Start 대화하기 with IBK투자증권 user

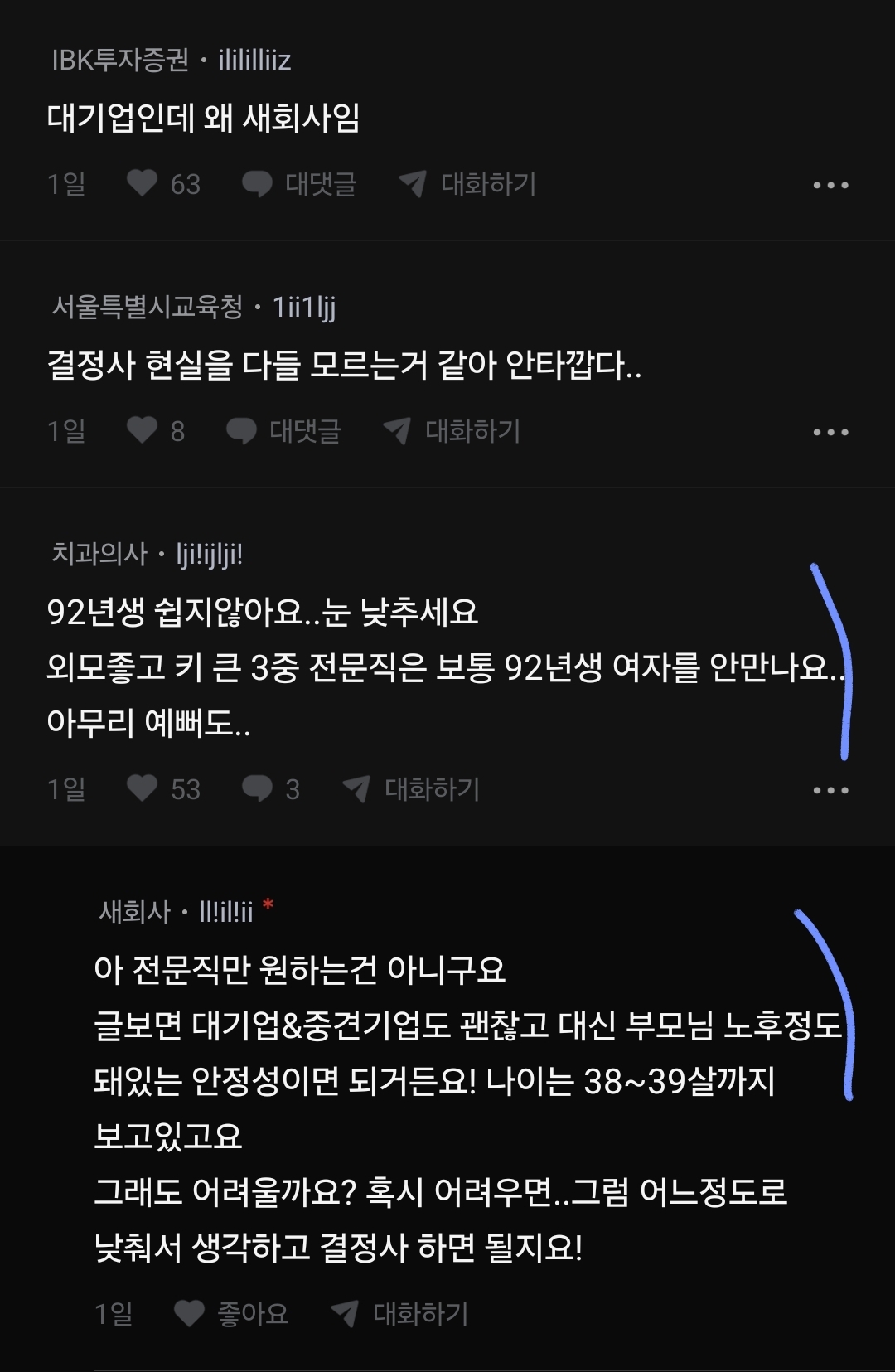pos(467,183)
